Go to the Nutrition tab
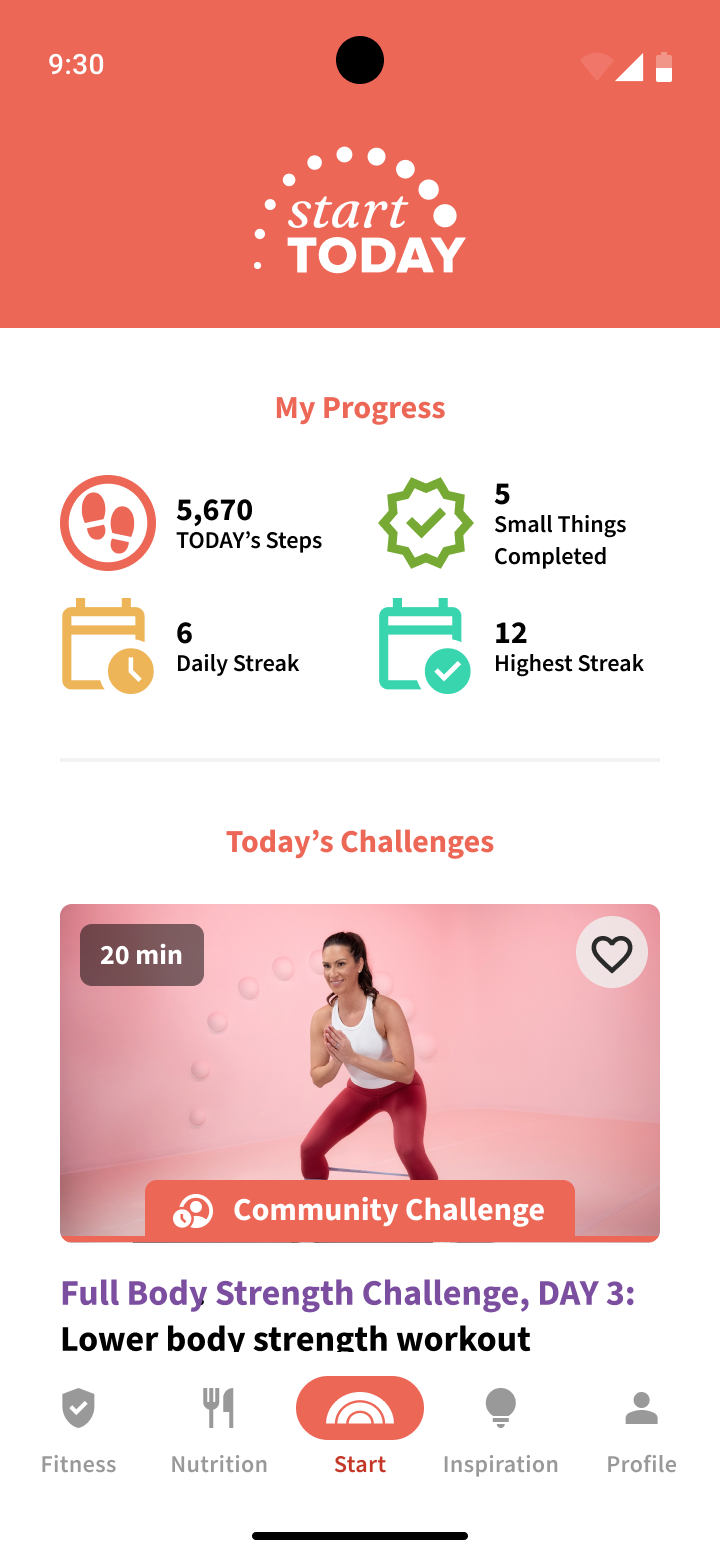Screen dimensions: 720x1560 [x=219, y=1428]
